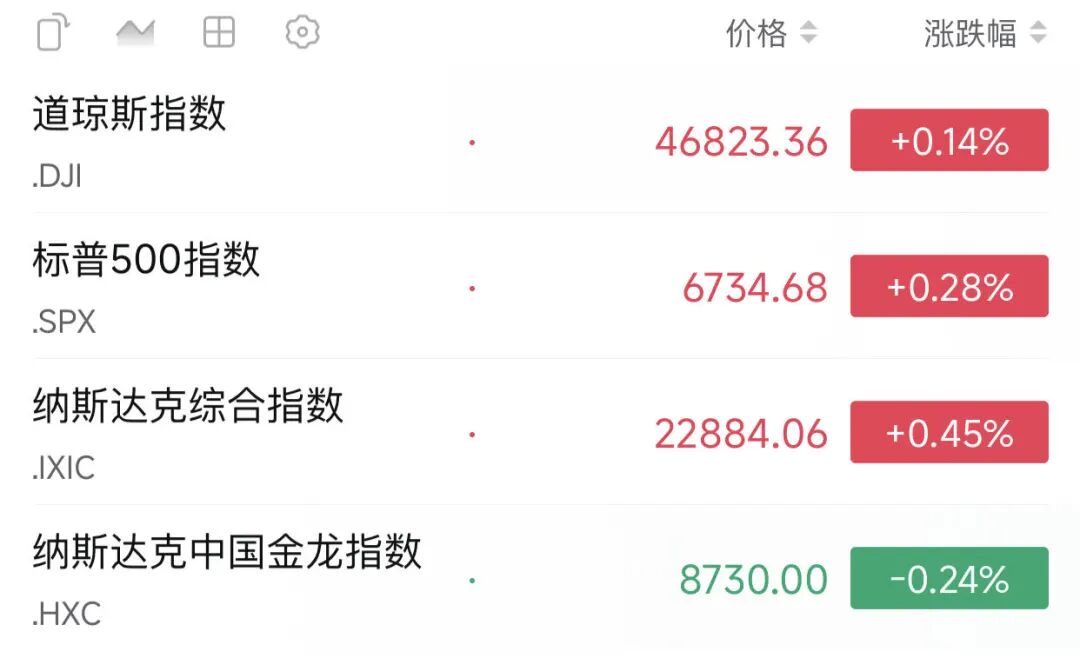Switch to landscape view using the rotate icon

[x=53, y=33]
